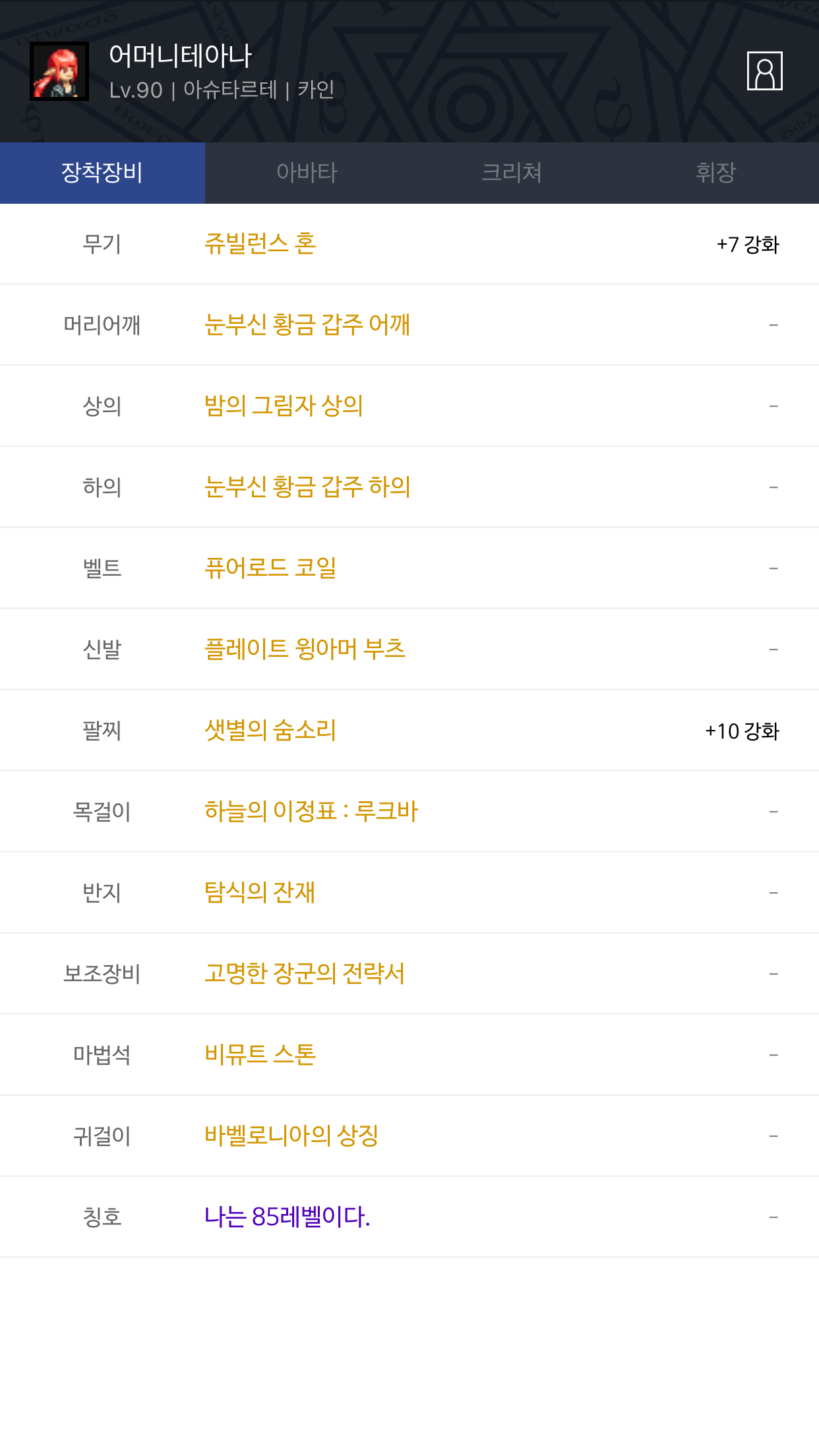Open belt item 퓨어로드 코일
This screenshot has height=1456, width=819.
coord(270,568)
